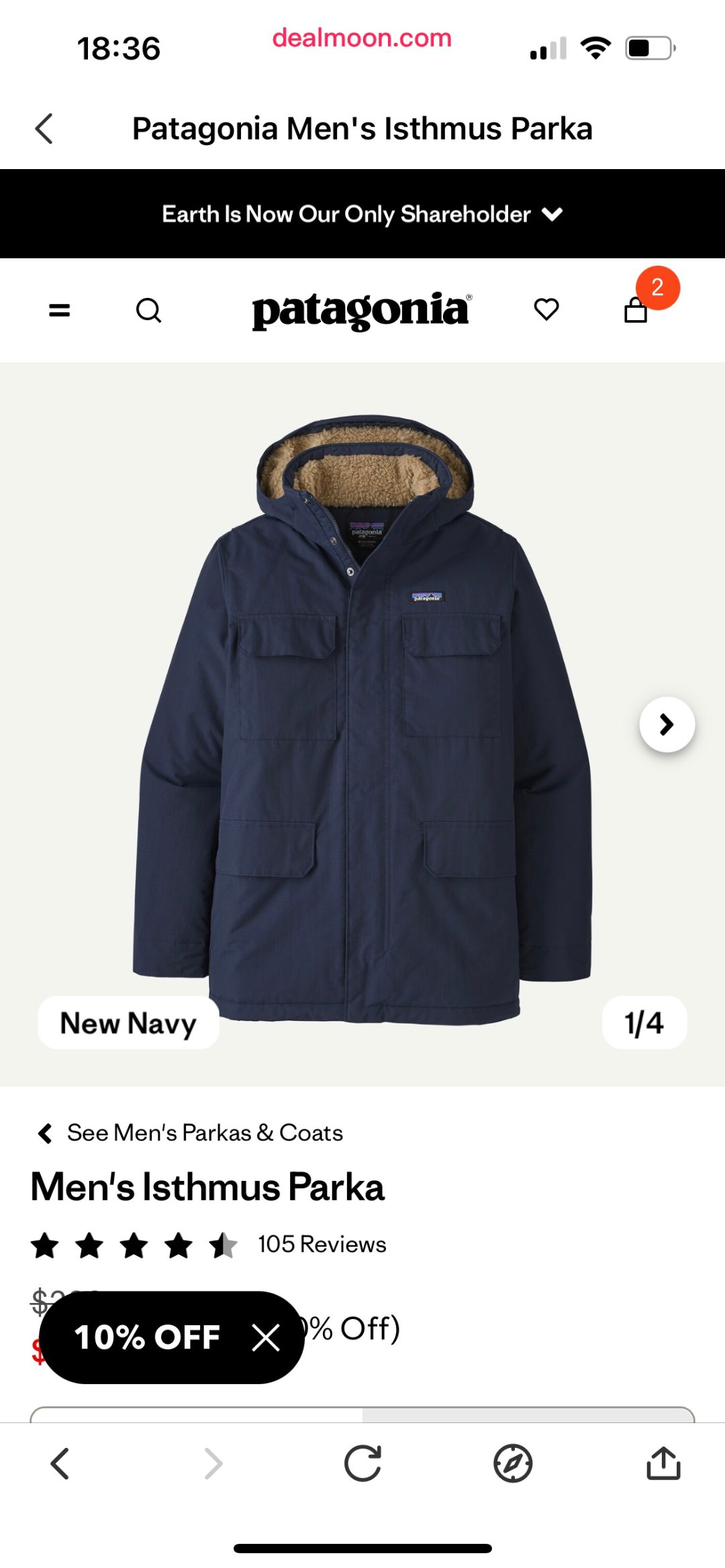
Task: Tap the 10% OFF offer pill
Action: pyautogui.click(x=148, y=1337)
